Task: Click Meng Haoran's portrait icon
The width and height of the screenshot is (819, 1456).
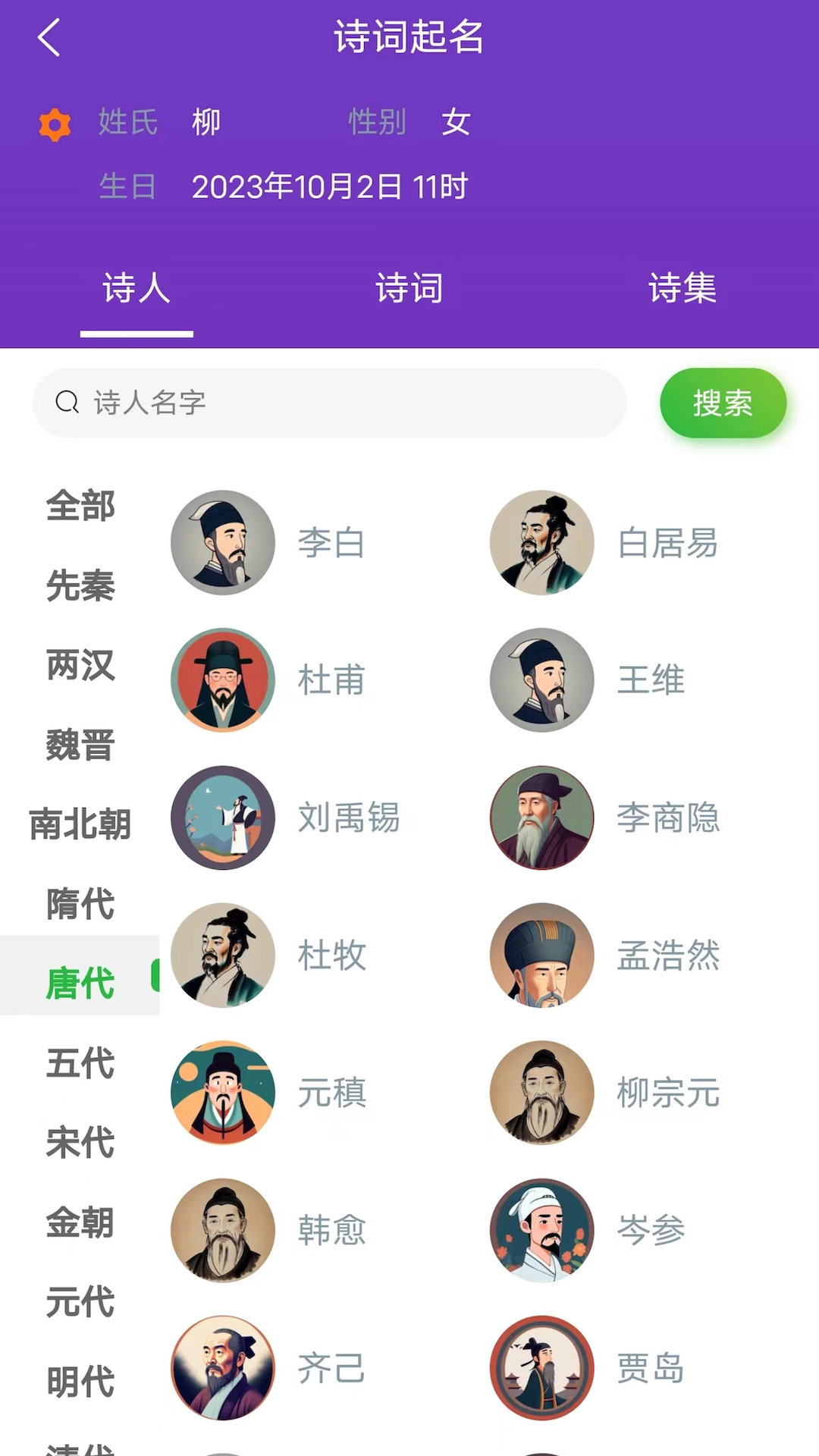Action: pyautogui.click(x=541, y=955)
